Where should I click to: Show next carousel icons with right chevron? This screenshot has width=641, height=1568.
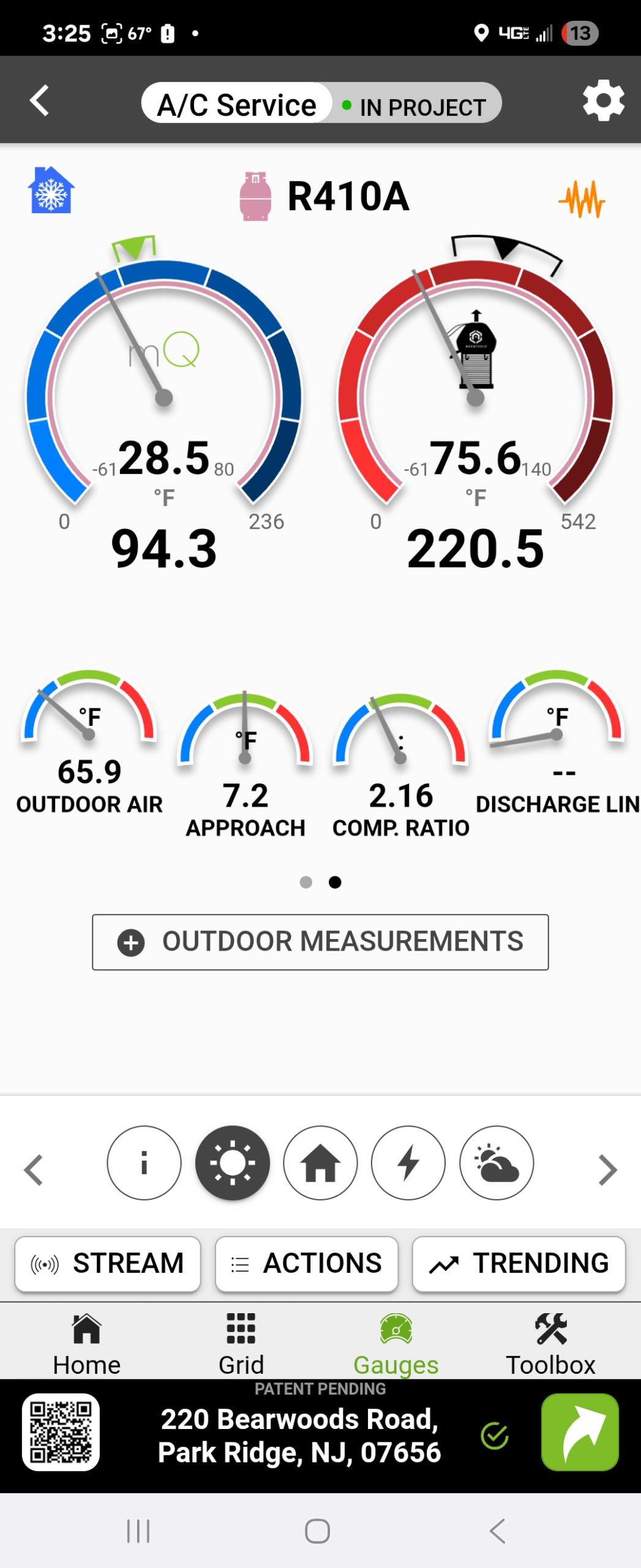(x=607, y=1170)
